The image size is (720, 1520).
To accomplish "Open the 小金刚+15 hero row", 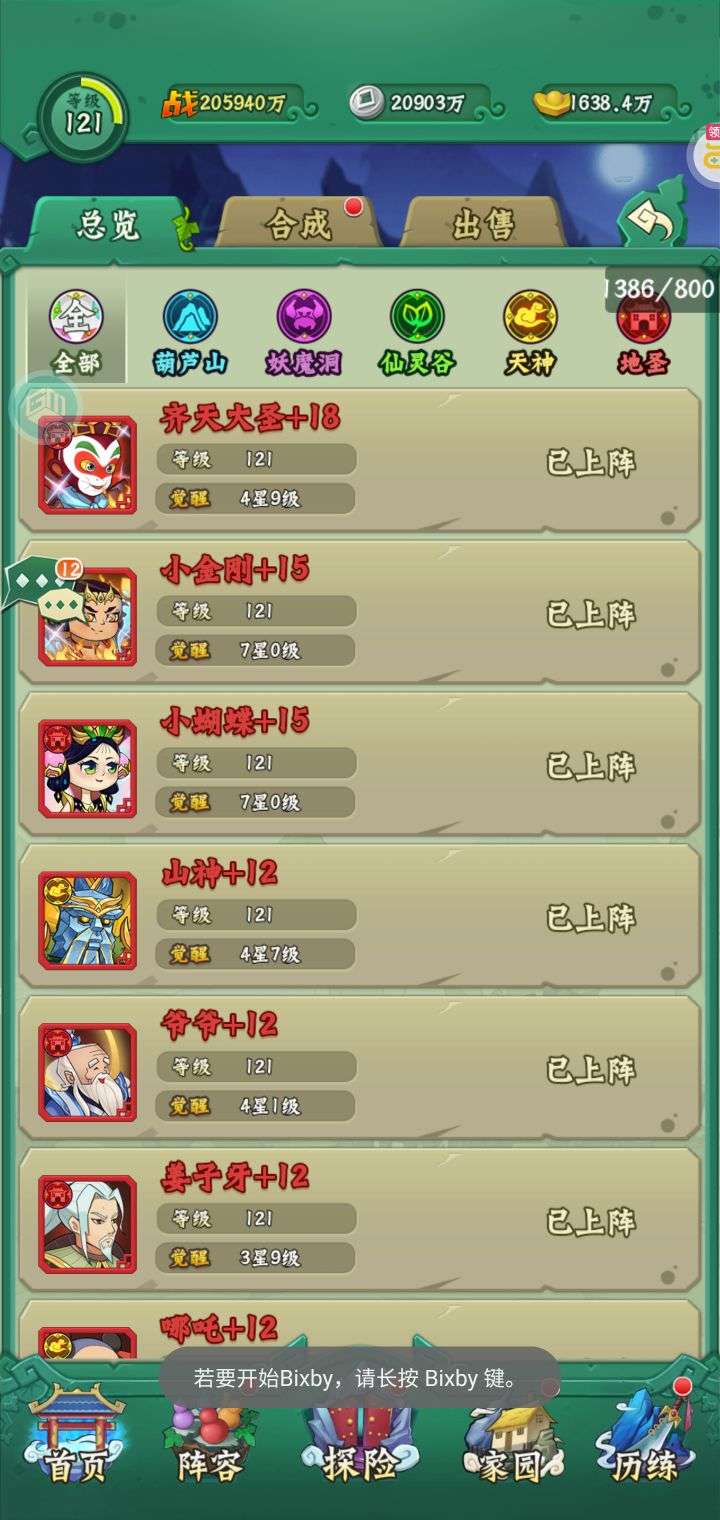I will tap(360, 613).
